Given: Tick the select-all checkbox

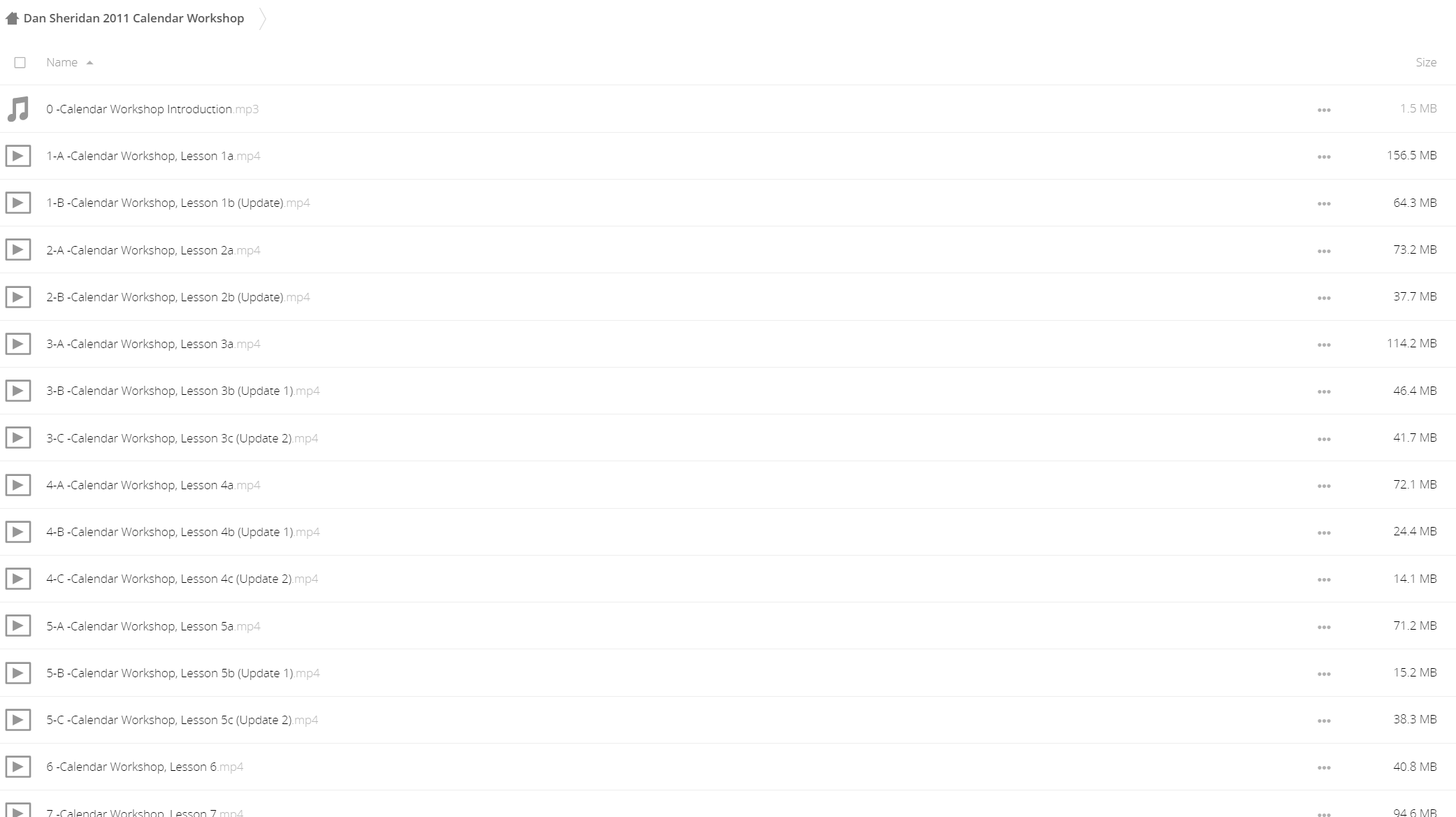Looking at the screenshot, I should click(20, 63).
